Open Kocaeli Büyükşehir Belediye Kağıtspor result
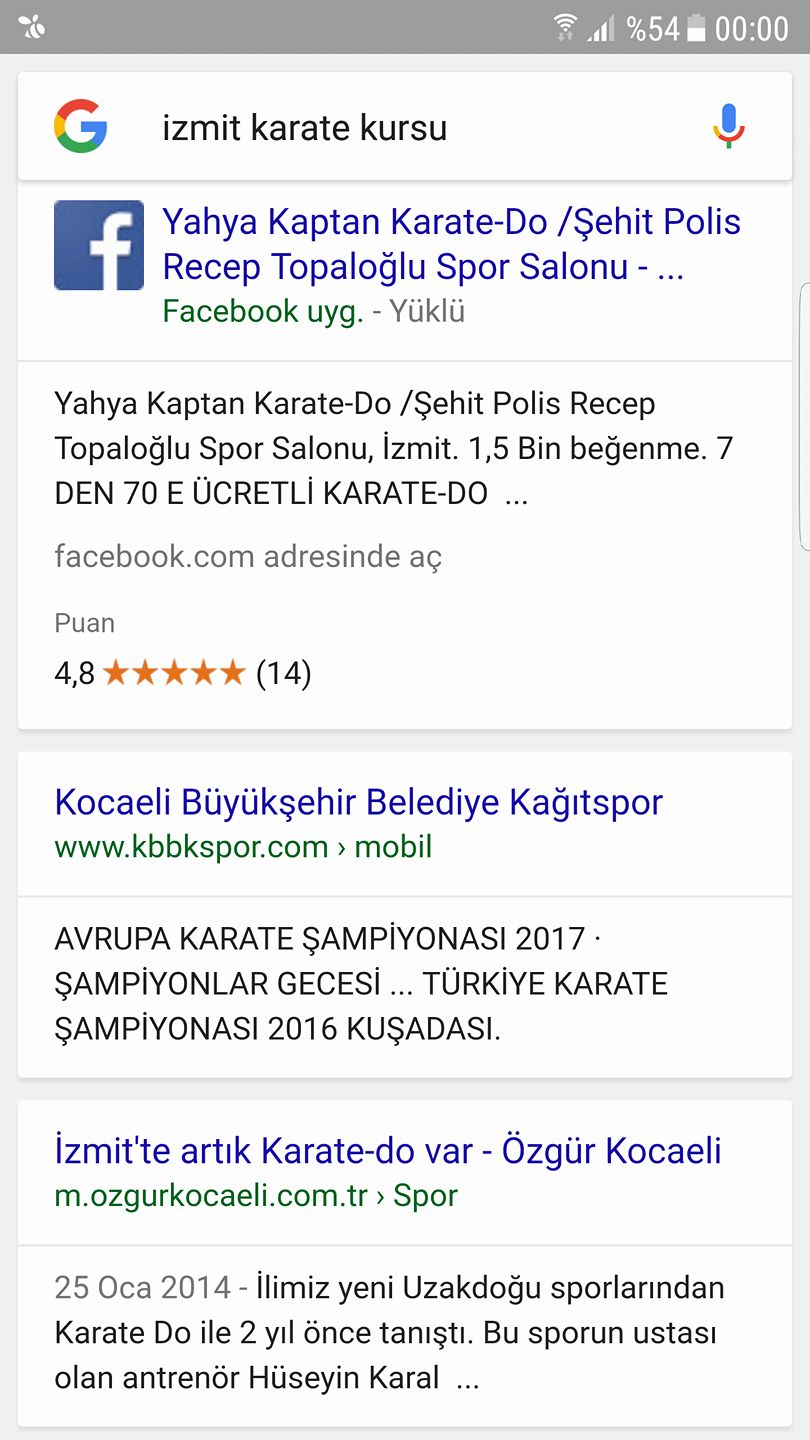 point(358,802)
